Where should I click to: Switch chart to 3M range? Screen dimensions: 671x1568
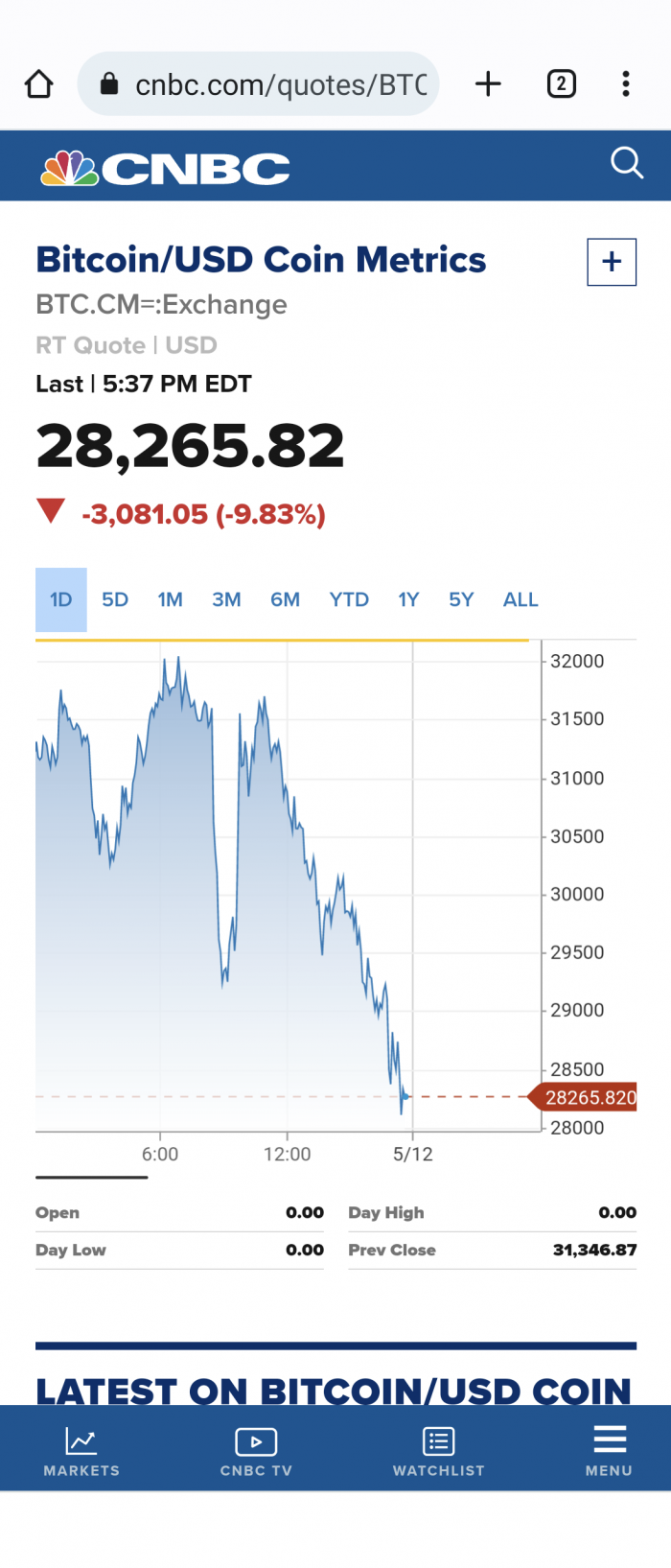[x=226, y=599]
